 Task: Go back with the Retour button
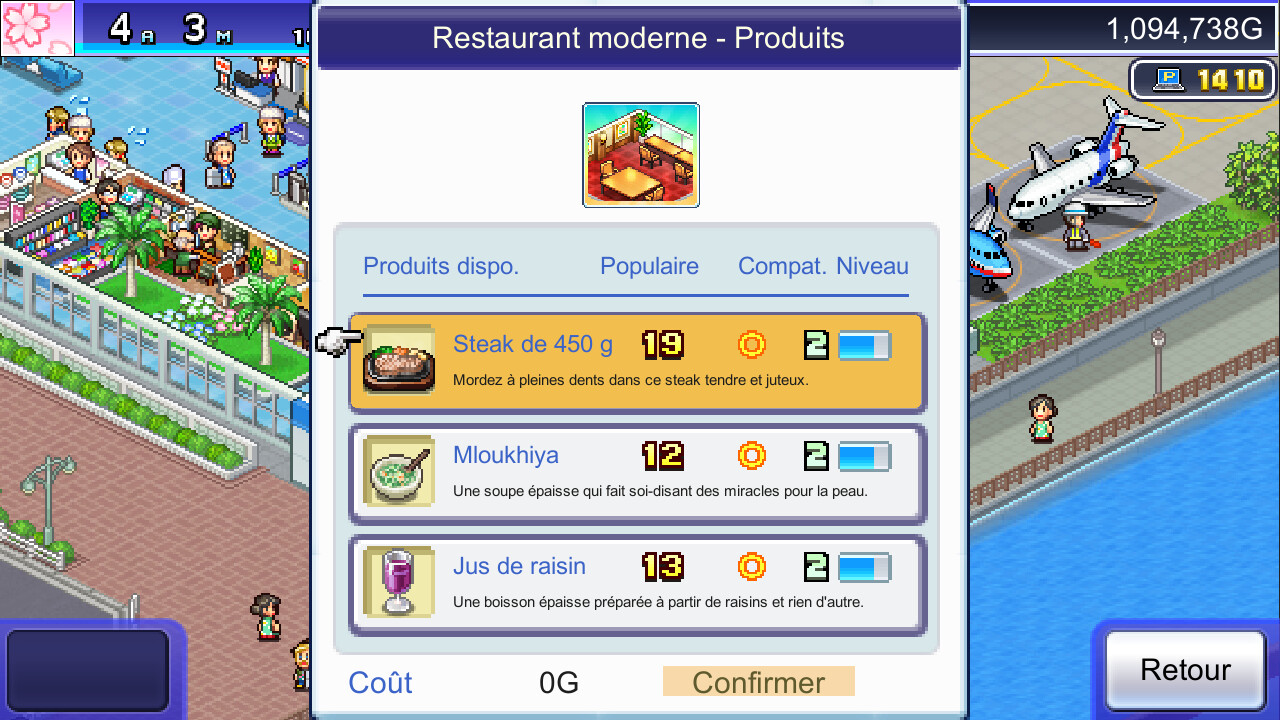point(1184,669)
